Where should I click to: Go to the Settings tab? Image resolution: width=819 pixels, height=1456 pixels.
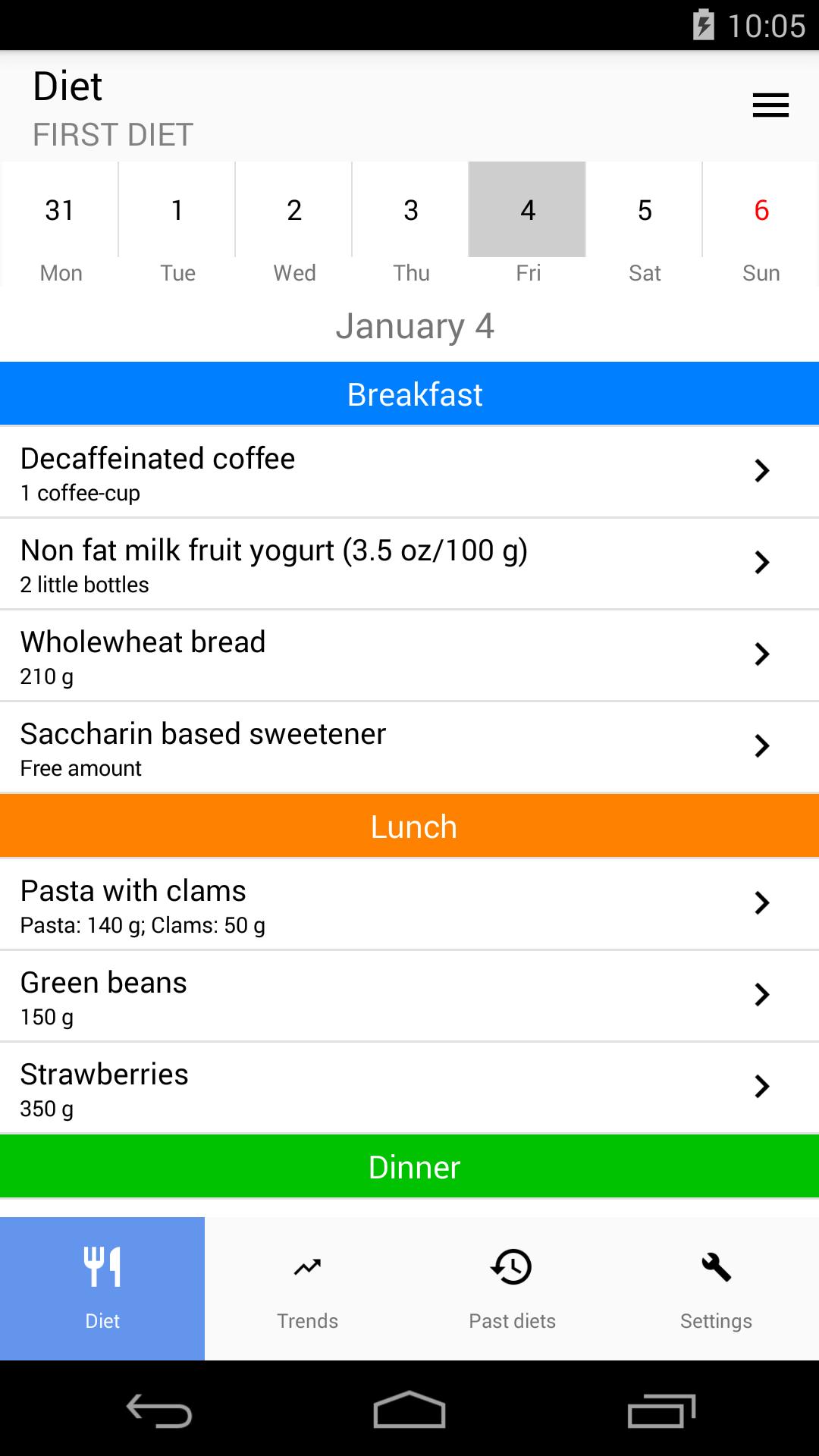coord(716,1288)
